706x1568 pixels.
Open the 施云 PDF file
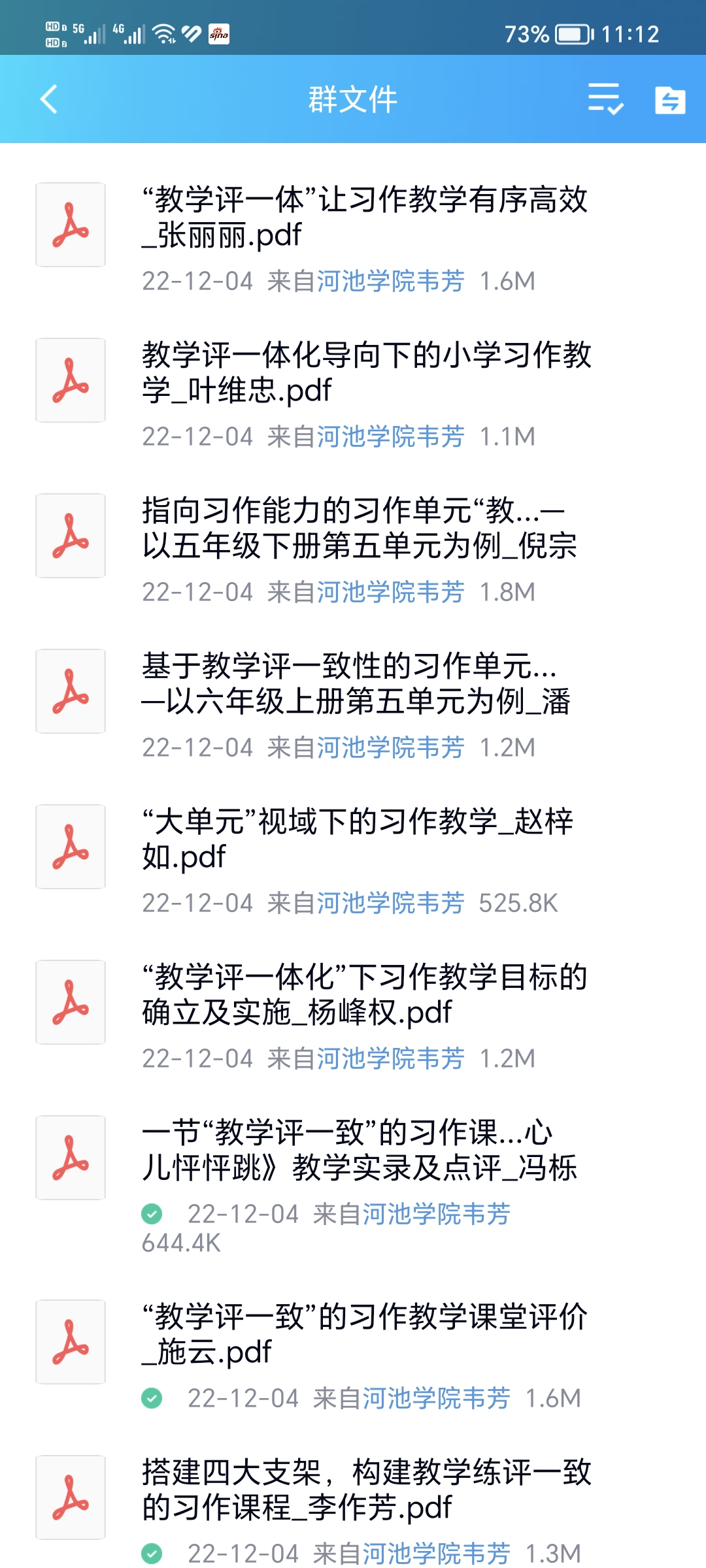[x=365, y=1334]
